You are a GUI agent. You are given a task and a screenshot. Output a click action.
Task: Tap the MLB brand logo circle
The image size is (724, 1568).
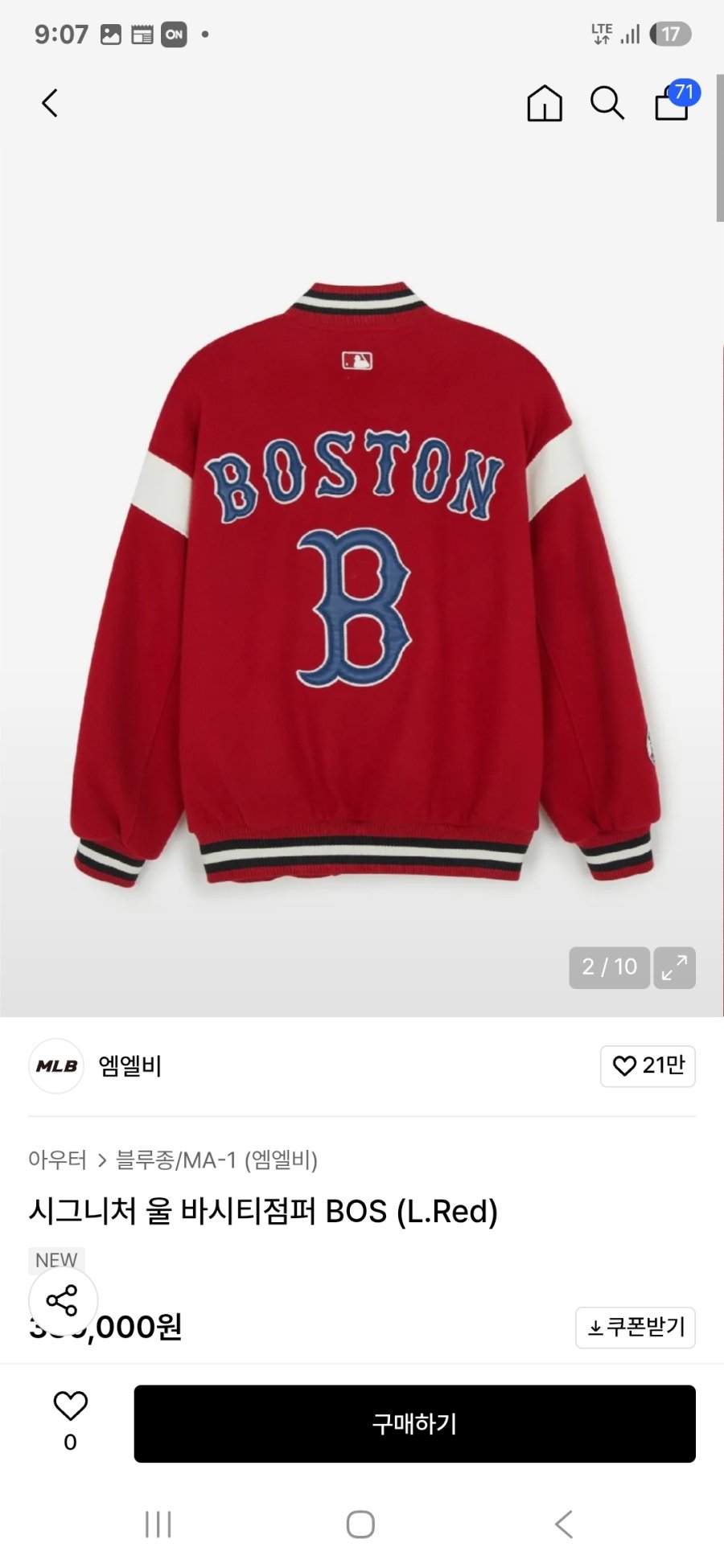point(55,1065)
